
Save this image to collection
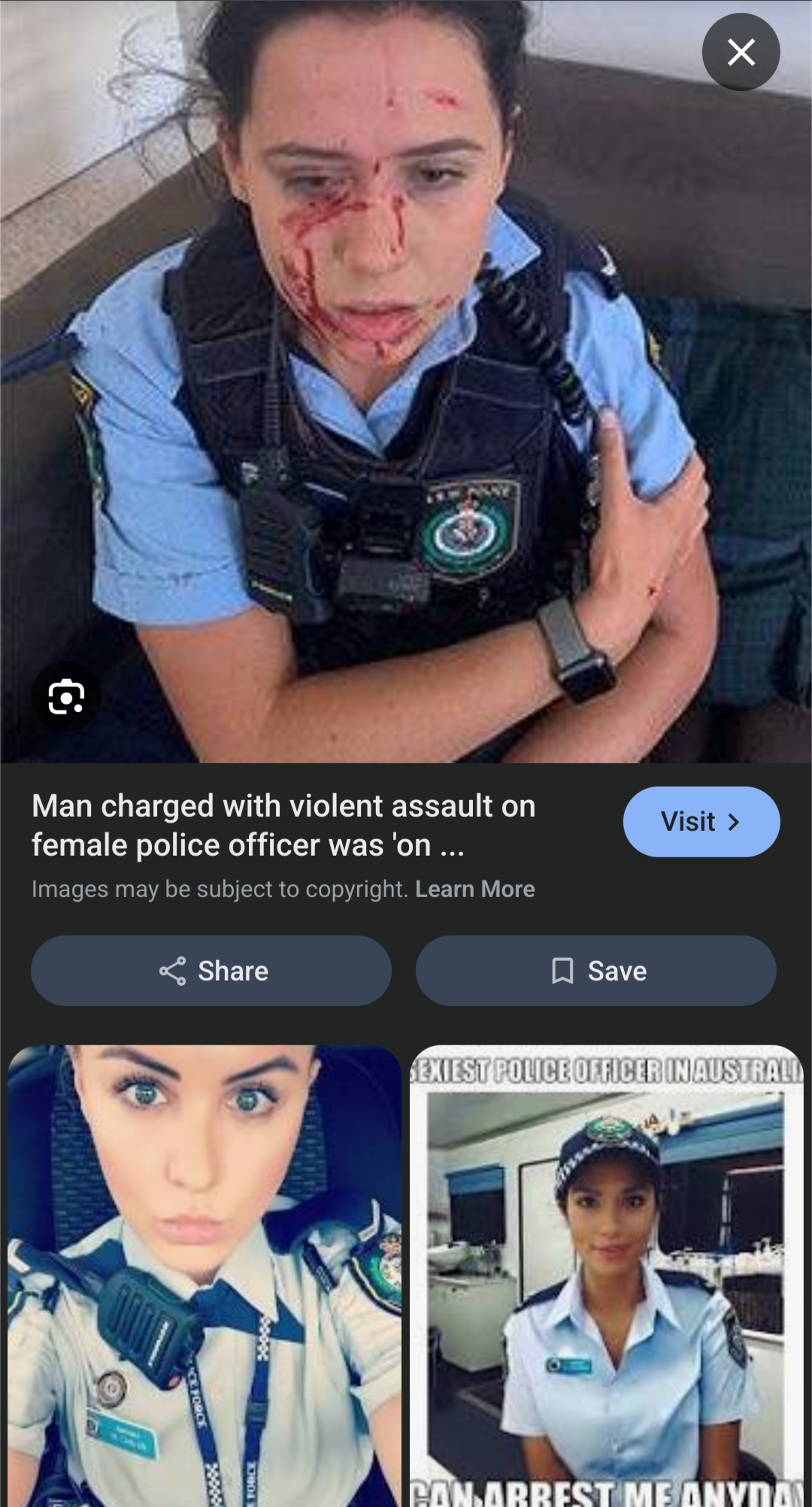click(x=596, y=971)
